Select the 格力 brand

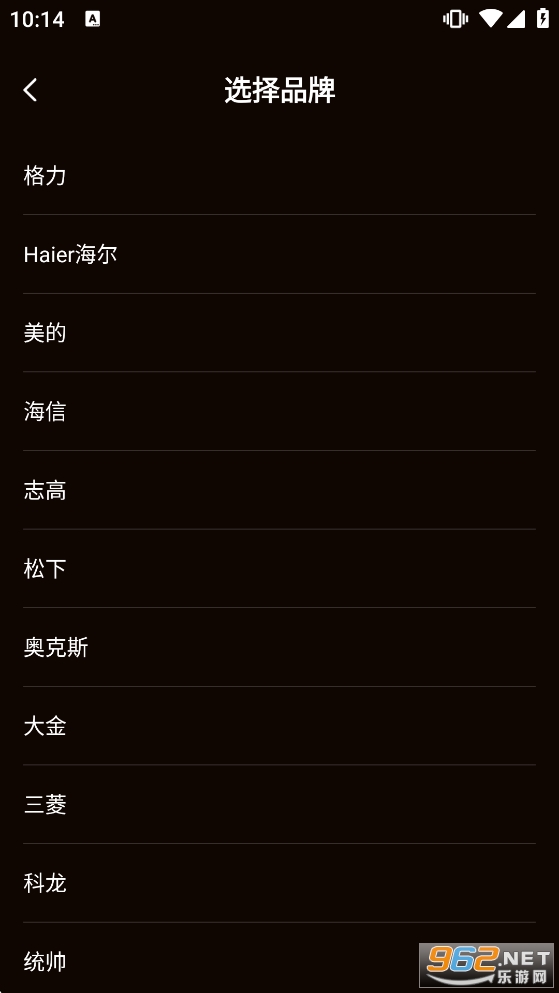279,175
